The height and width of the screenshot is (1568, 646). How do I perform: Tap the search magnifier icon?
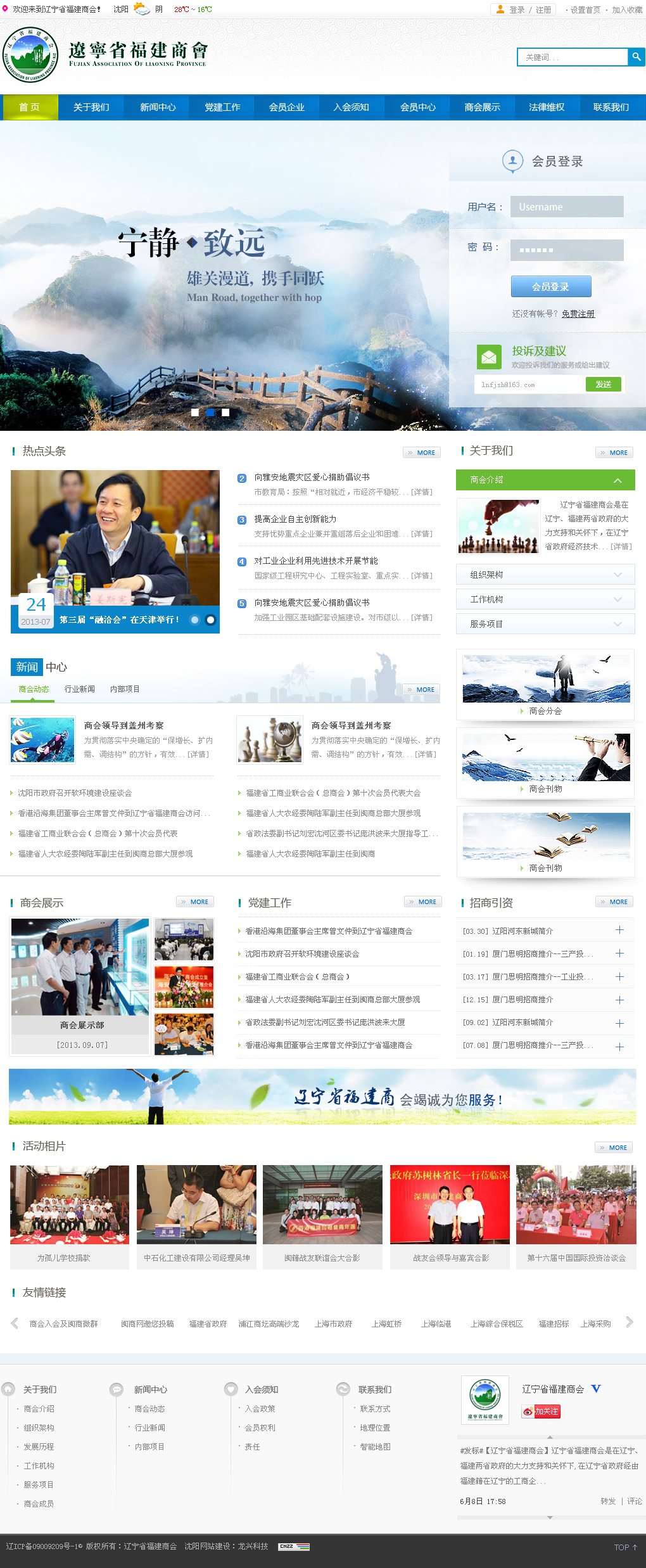tap(636, 57)
